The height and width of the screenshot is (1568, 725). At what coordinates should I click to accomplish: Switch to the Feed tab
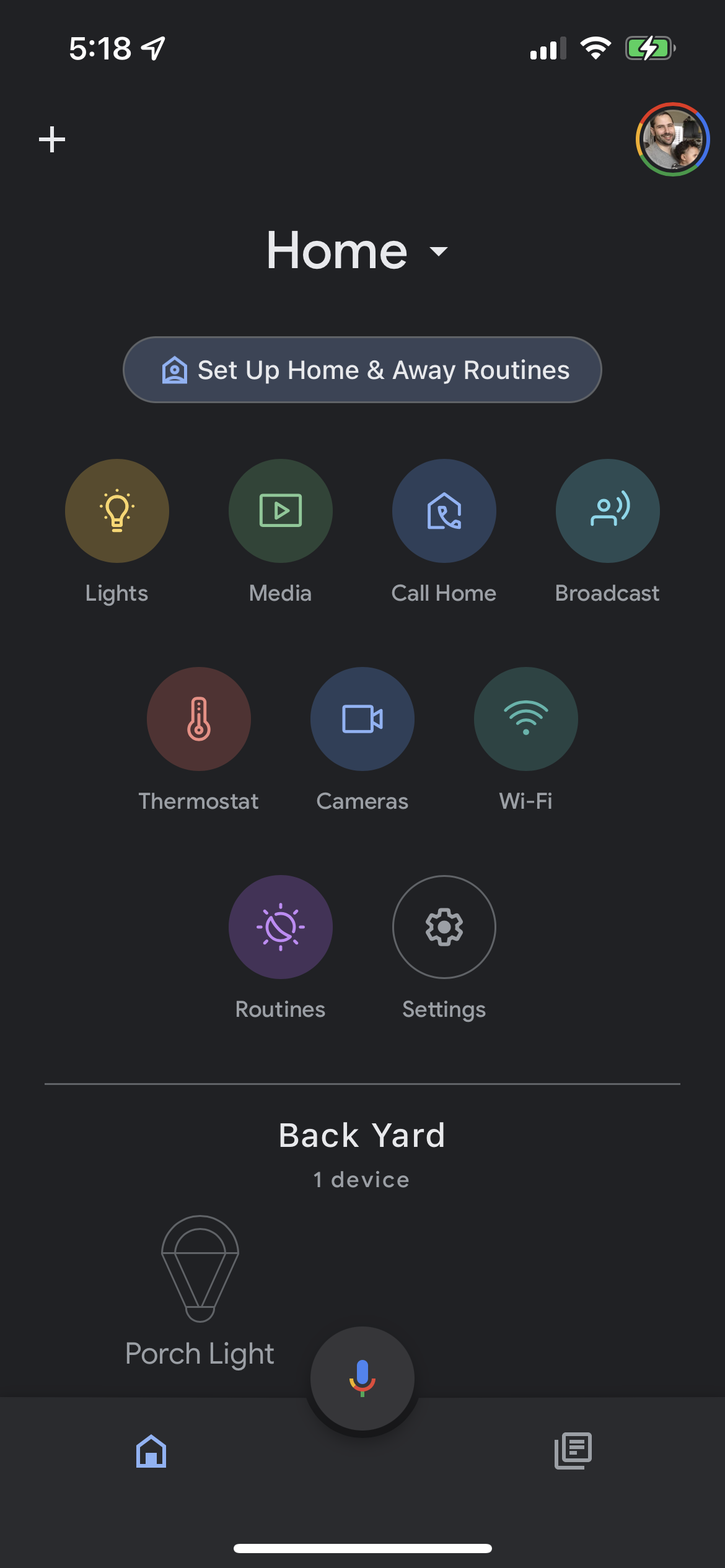click(573, 1451)
